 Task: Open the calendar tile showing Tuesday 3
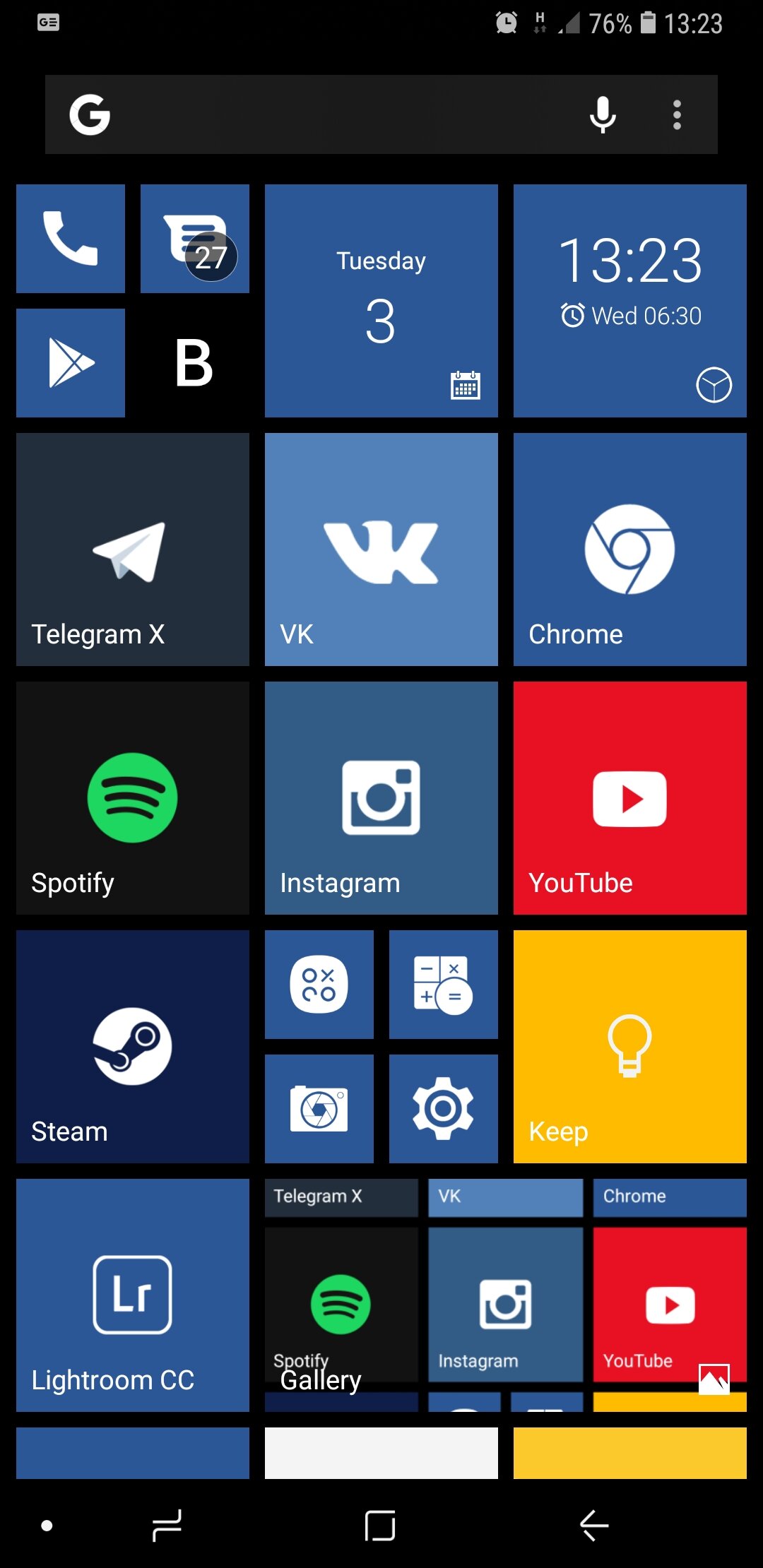[381, 301]
